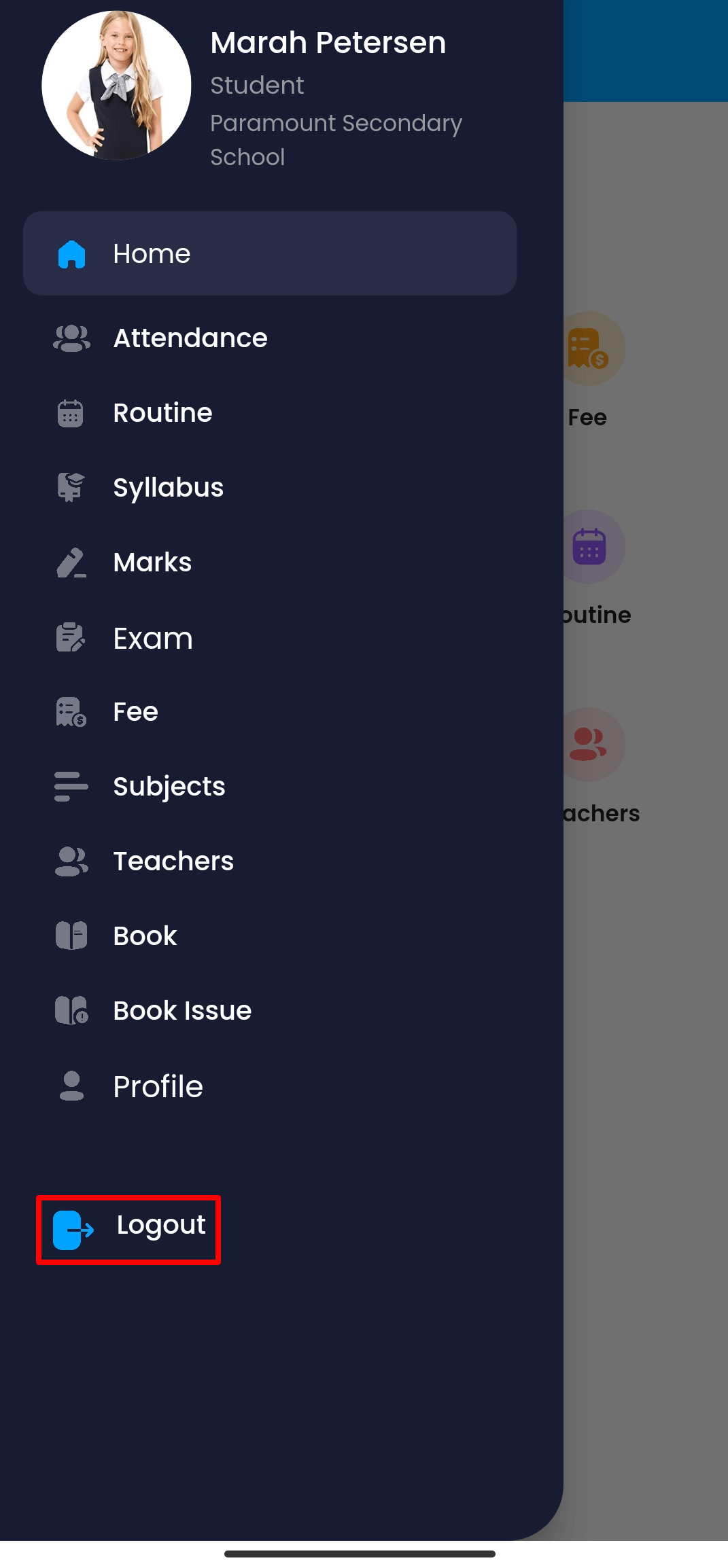Viewport: 728px width, 1568px height.
Task: Open the Profile page
Action: (158, 1086)
